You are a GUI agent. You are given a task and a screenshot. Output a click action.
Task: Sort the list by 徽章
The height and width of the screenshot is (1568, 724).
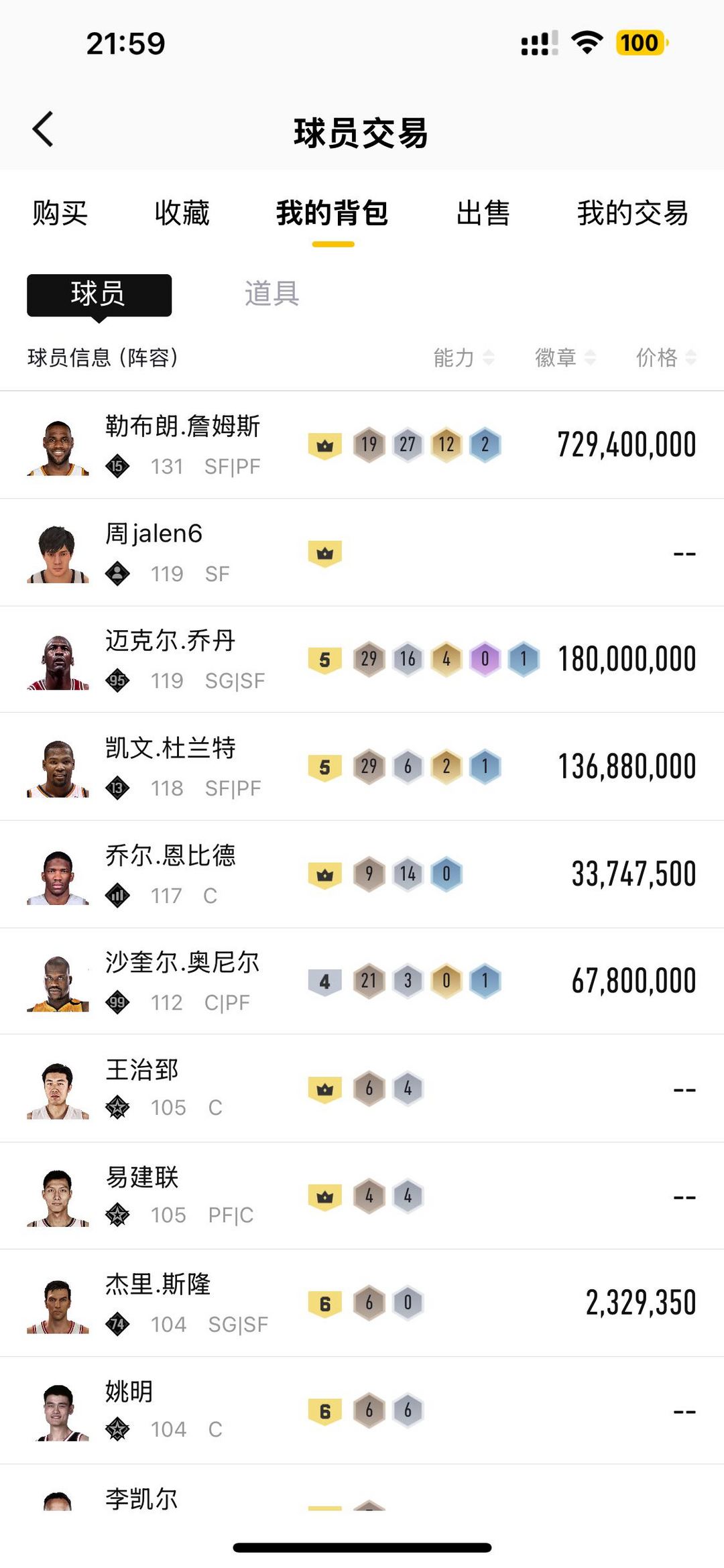(x=564, y=357)
